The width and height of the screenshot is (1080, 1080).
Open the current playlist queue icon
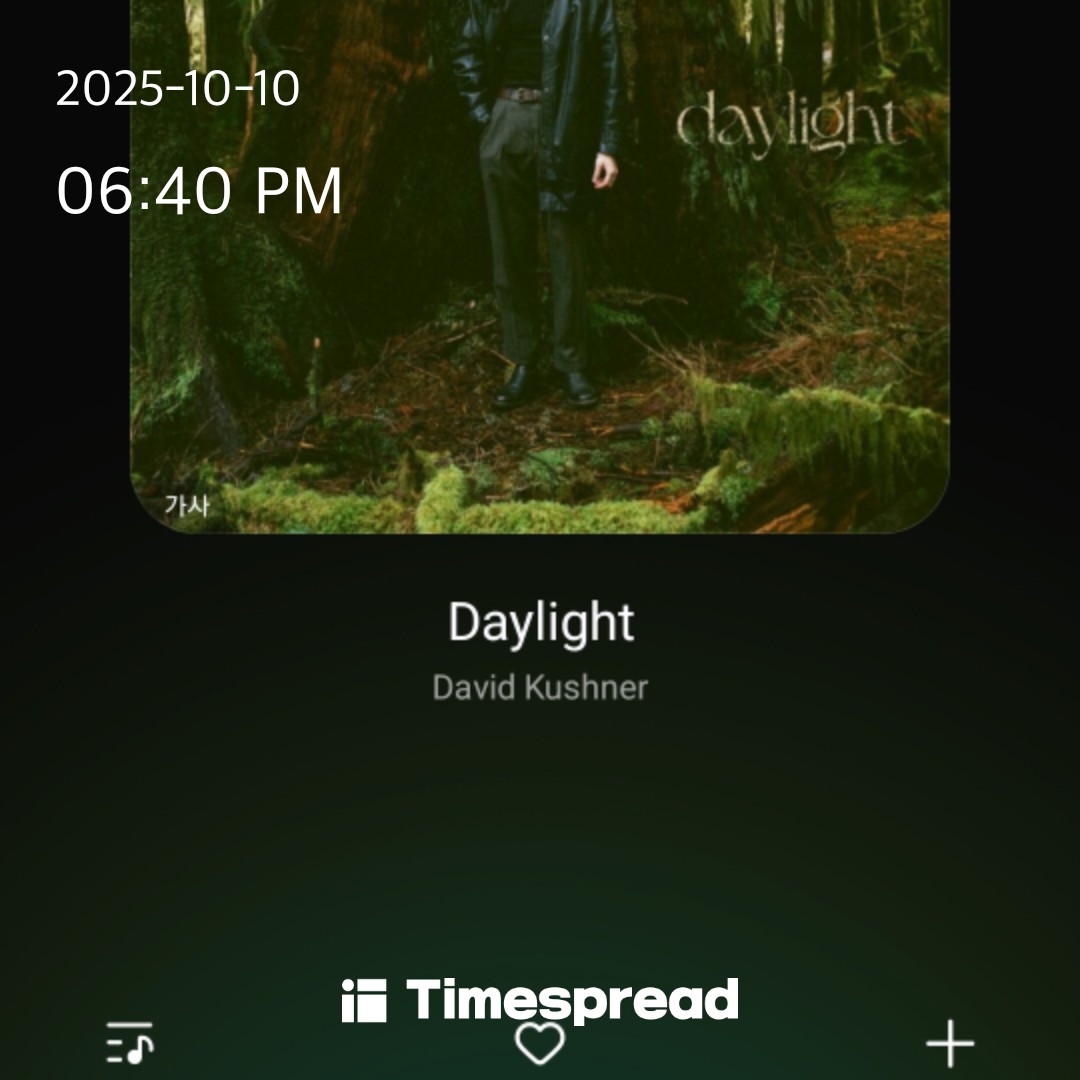coord(130,1043)
